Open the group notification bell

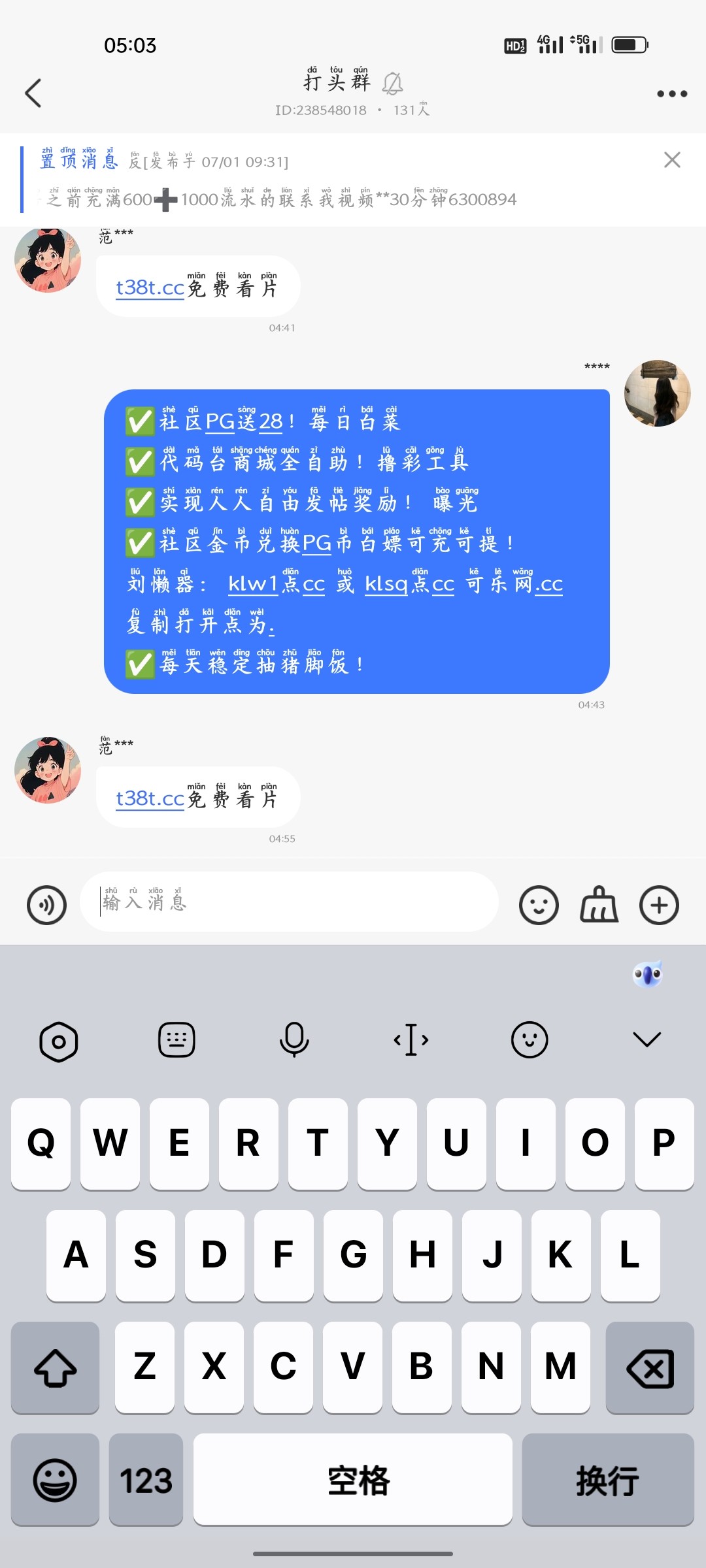(392, 84)
